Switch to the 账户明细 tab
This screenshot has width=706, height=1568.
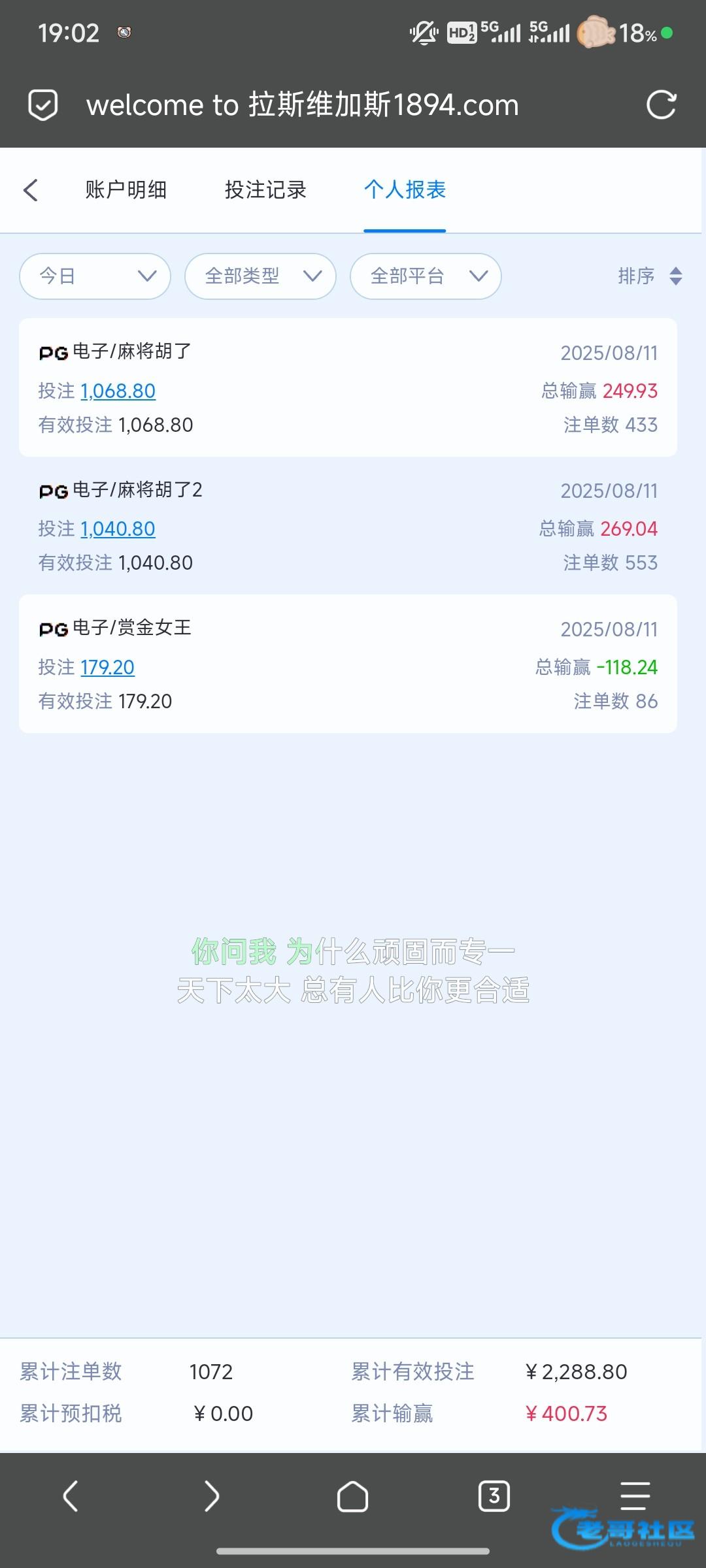[x=126, y=190]
